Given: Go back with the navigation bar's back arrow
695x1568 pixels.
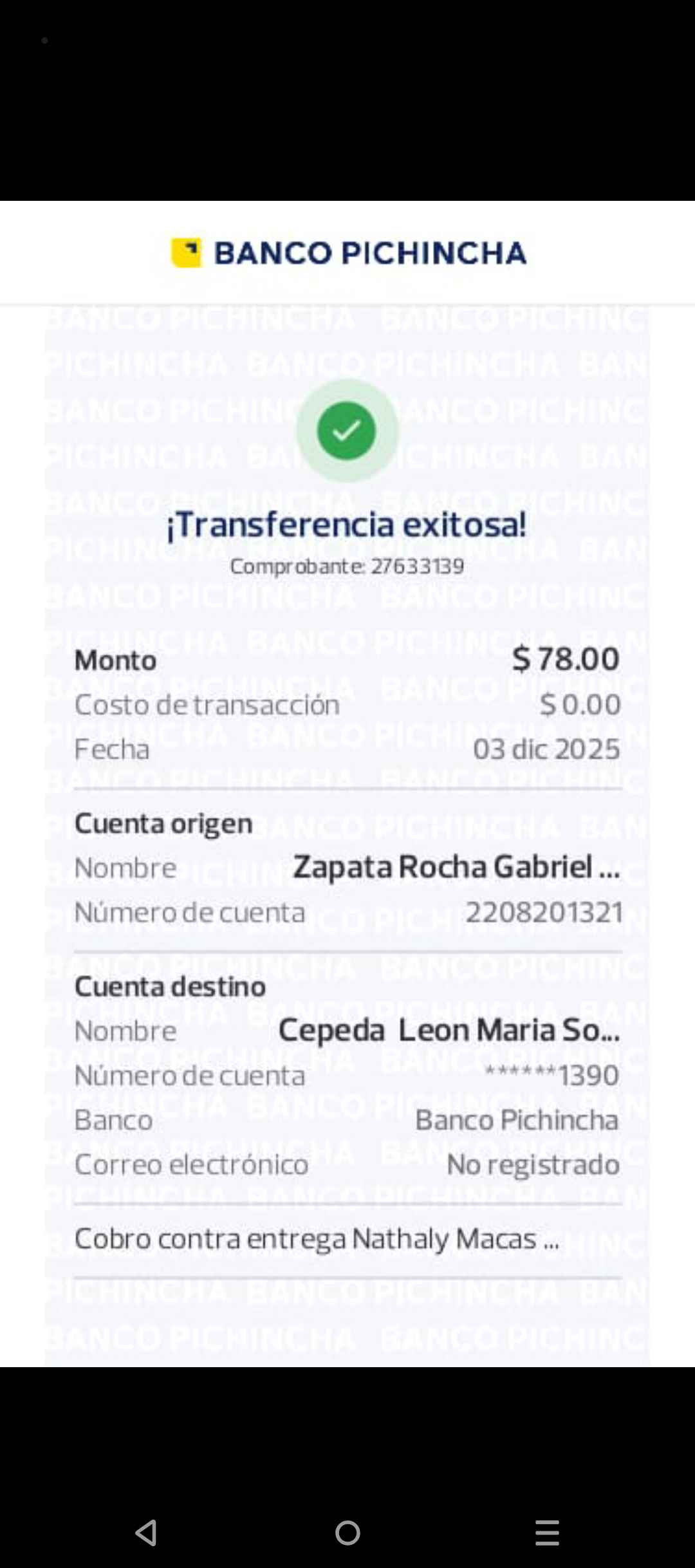Looking at the screenshot, I should pos(147,1533).
